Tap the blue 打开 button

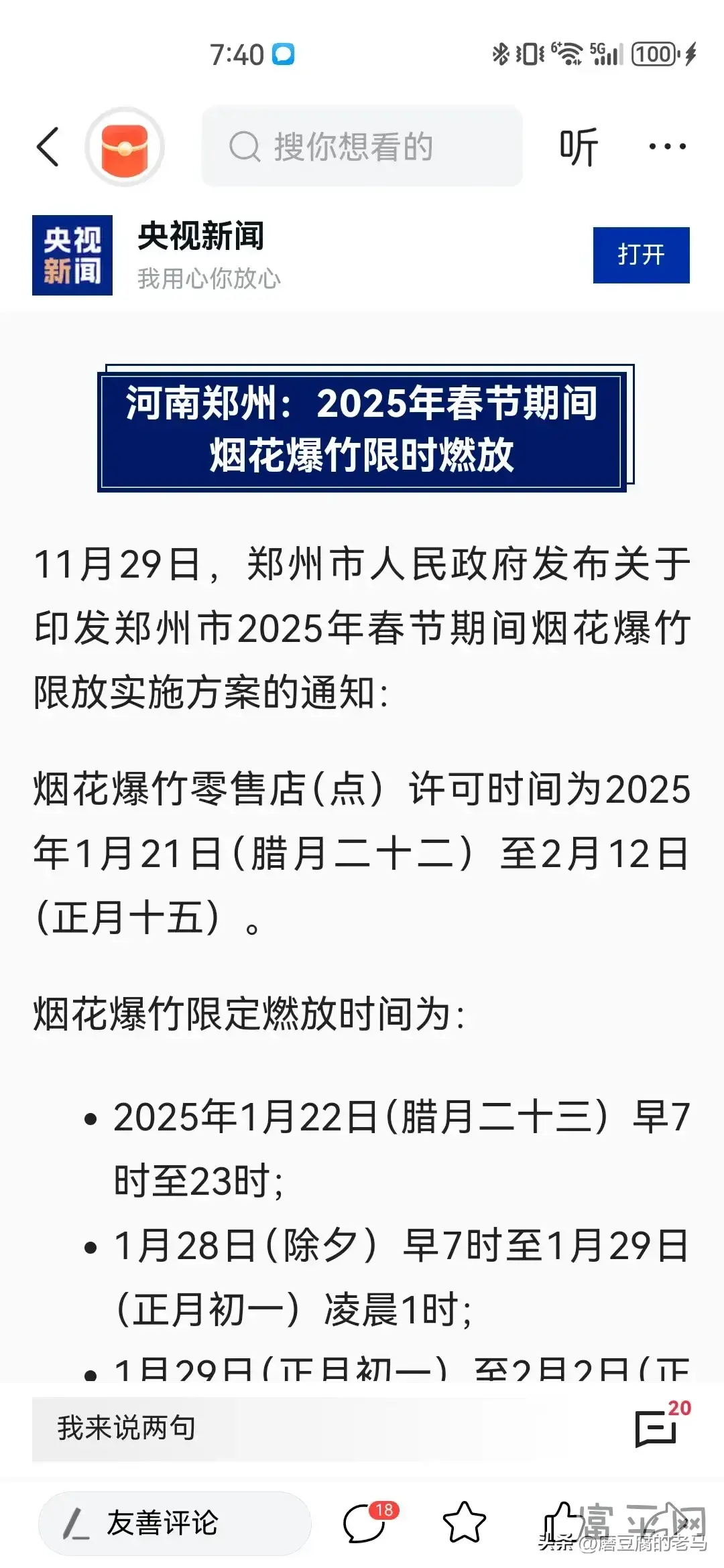tap(641, 255)
